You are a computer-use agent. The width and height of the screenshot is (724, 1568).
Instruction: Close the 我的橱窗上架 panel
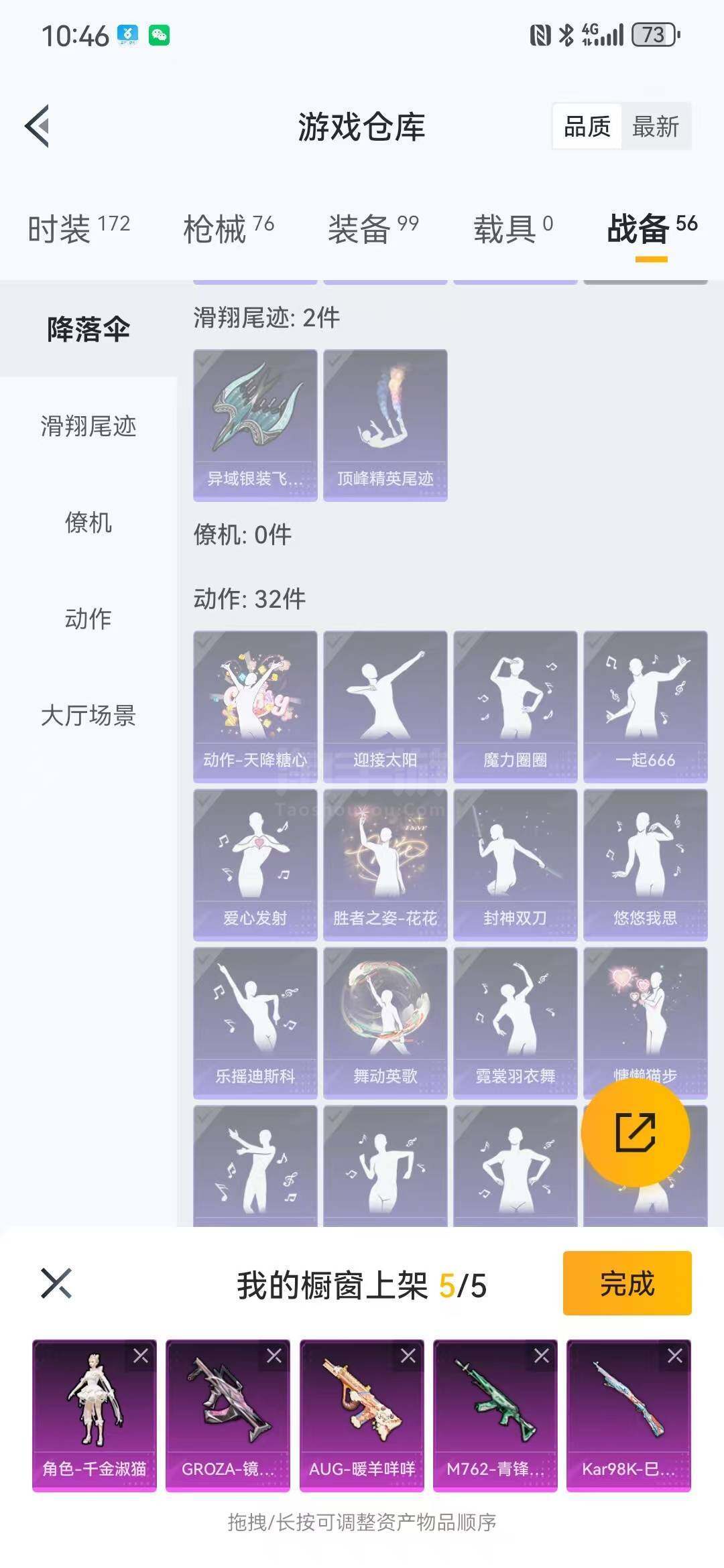[x=56, y=1283]
